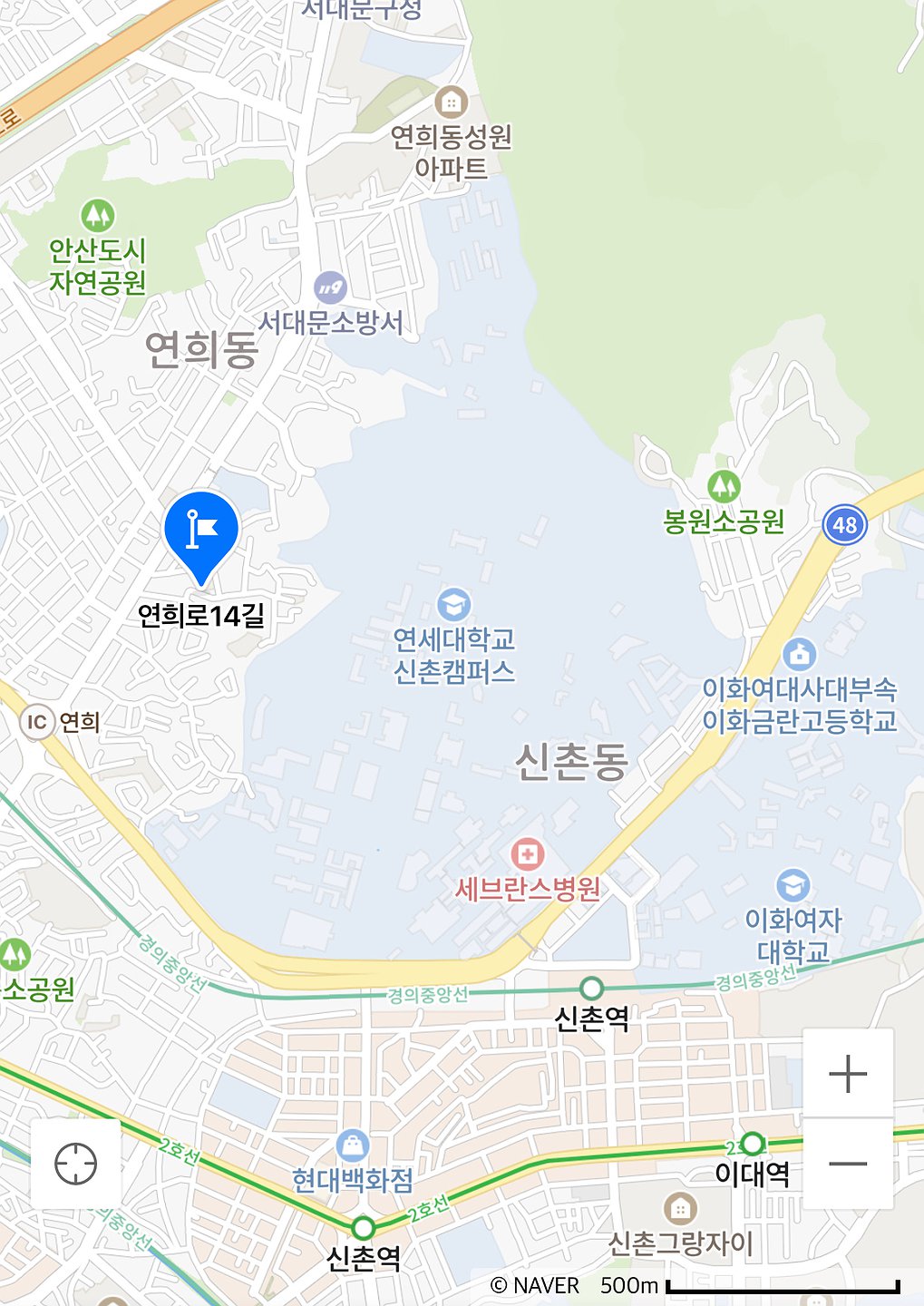Open 현대백화점 shopping marker
This screenshot has width=924, height=1306.
(352, 1146)
